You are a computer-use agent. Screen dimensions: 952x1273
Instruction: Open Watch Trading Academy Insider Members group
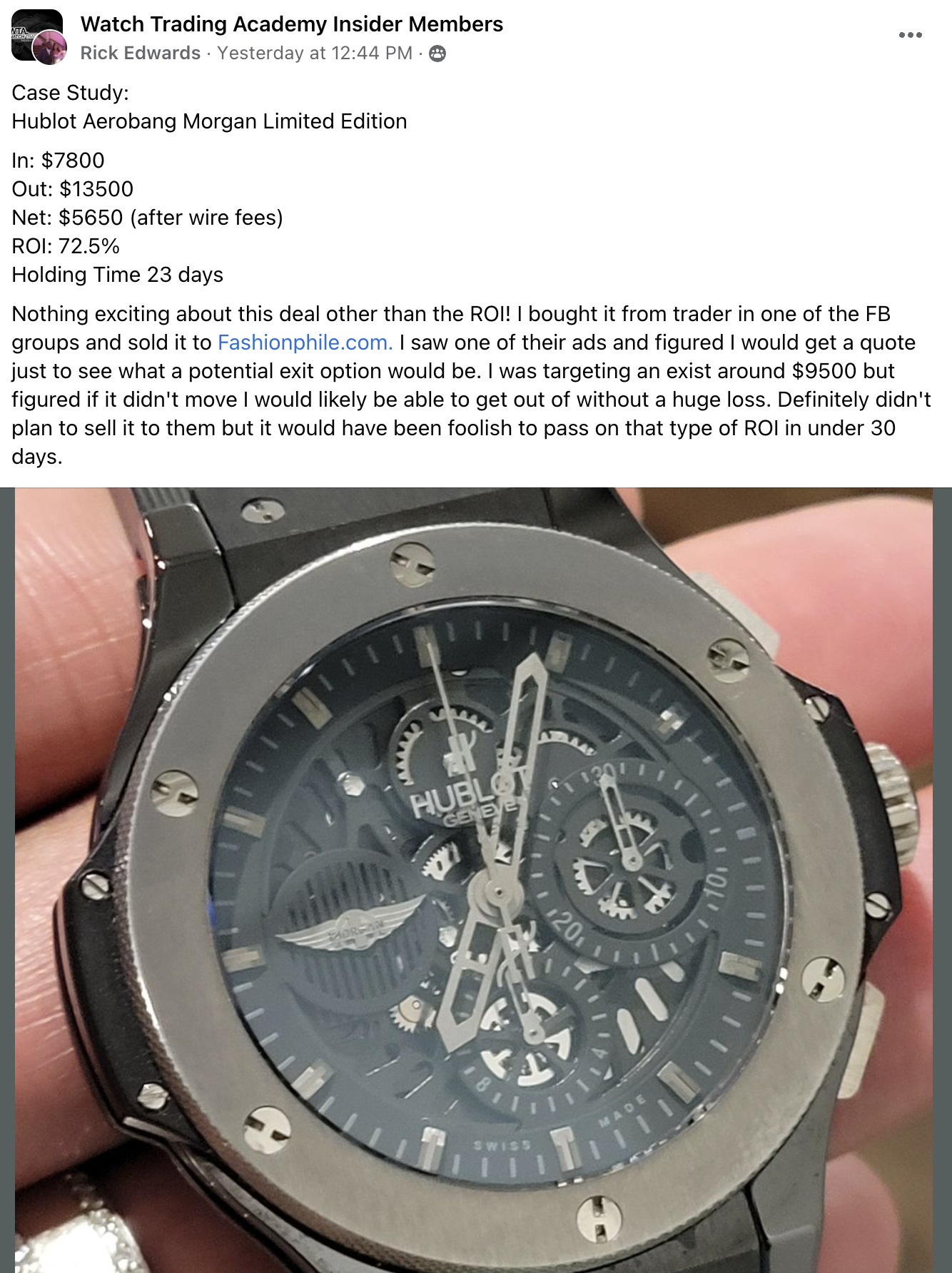click(x=291, y=24)
